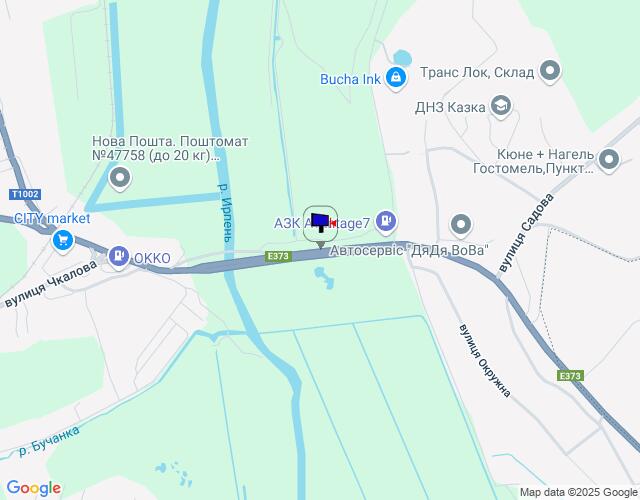Open the OKKO fuel station marker
Viewport: 640px width, 500px height.
[120, 258]
